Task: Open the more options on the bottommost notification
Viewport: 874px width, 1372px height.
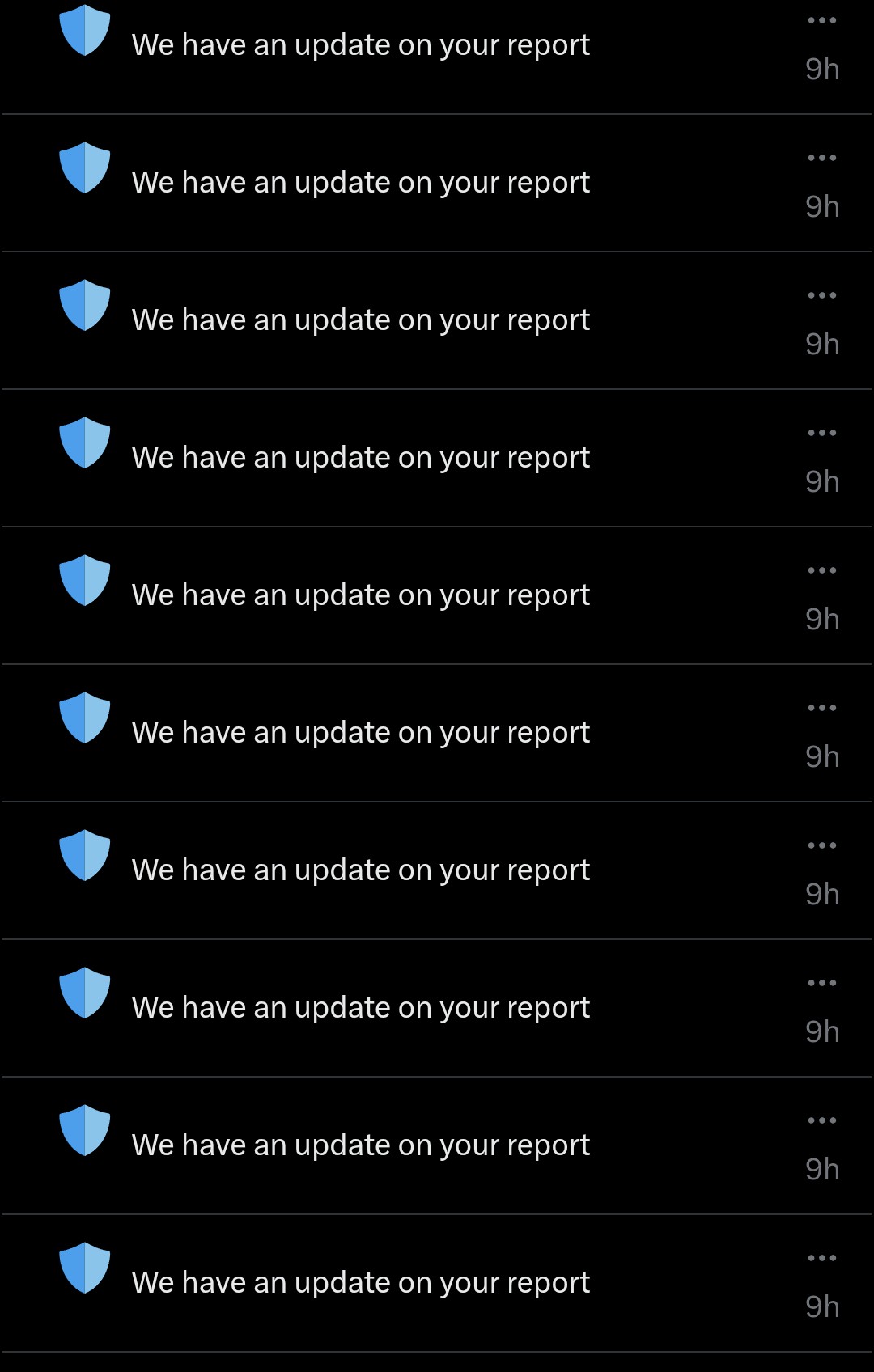Action: tap(821, 1258)
